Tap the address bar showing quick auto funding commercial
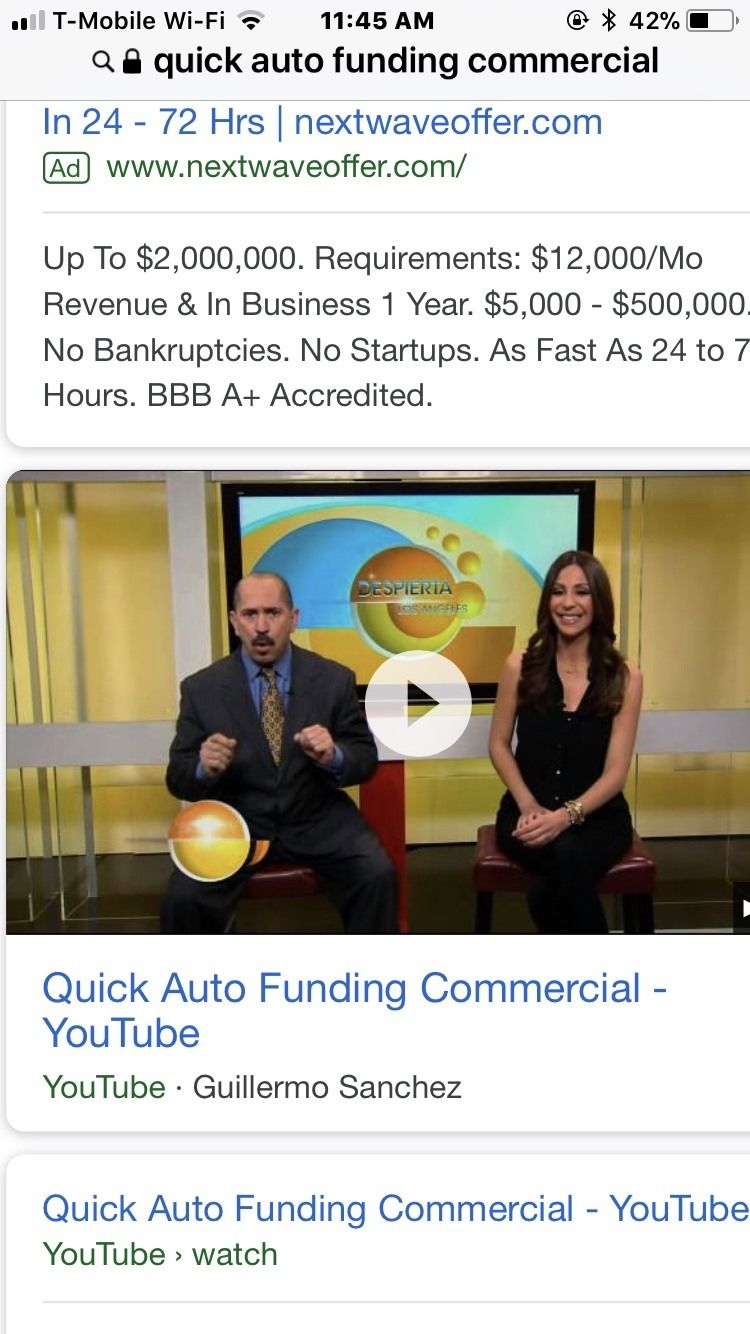 click(x=375, y=62)
